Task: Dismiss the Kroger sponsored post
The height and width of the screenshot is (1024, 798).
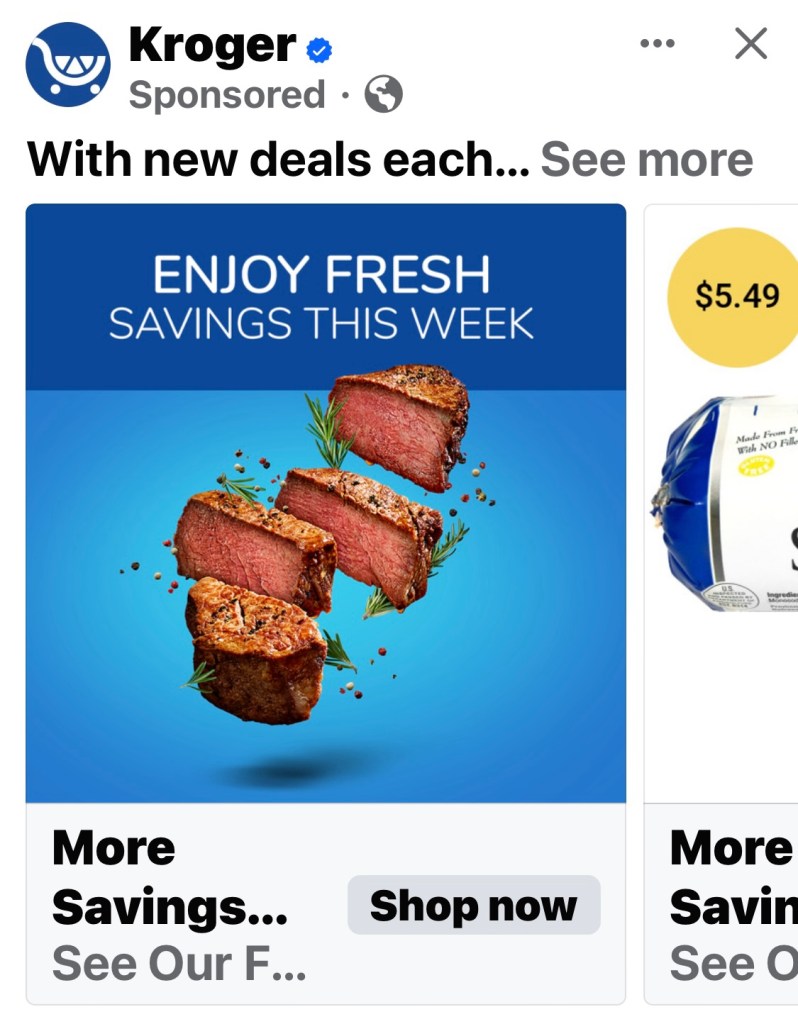Action: tap(750, 43)
